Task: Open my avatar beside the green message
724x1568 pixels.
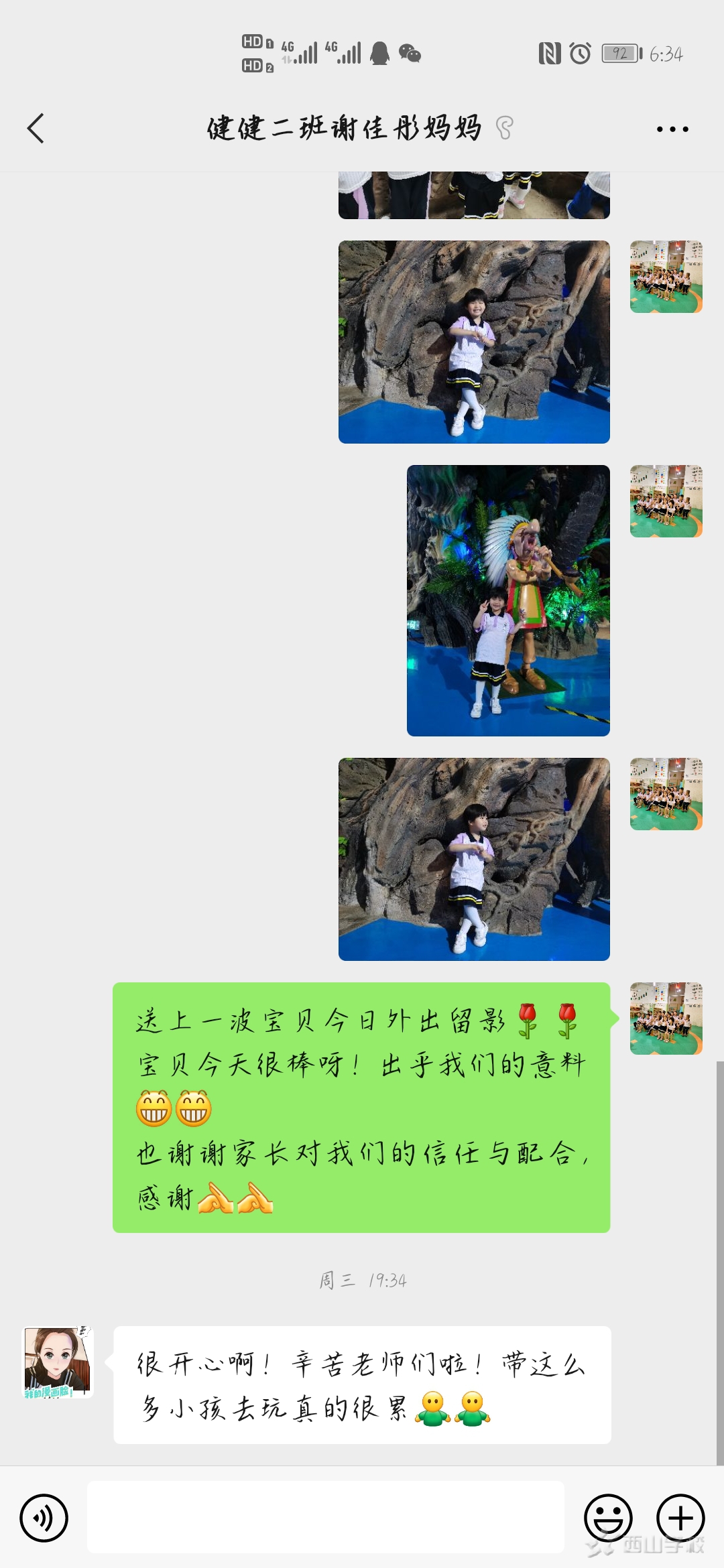Action: pyautogui.click(x=666, y=1019)
